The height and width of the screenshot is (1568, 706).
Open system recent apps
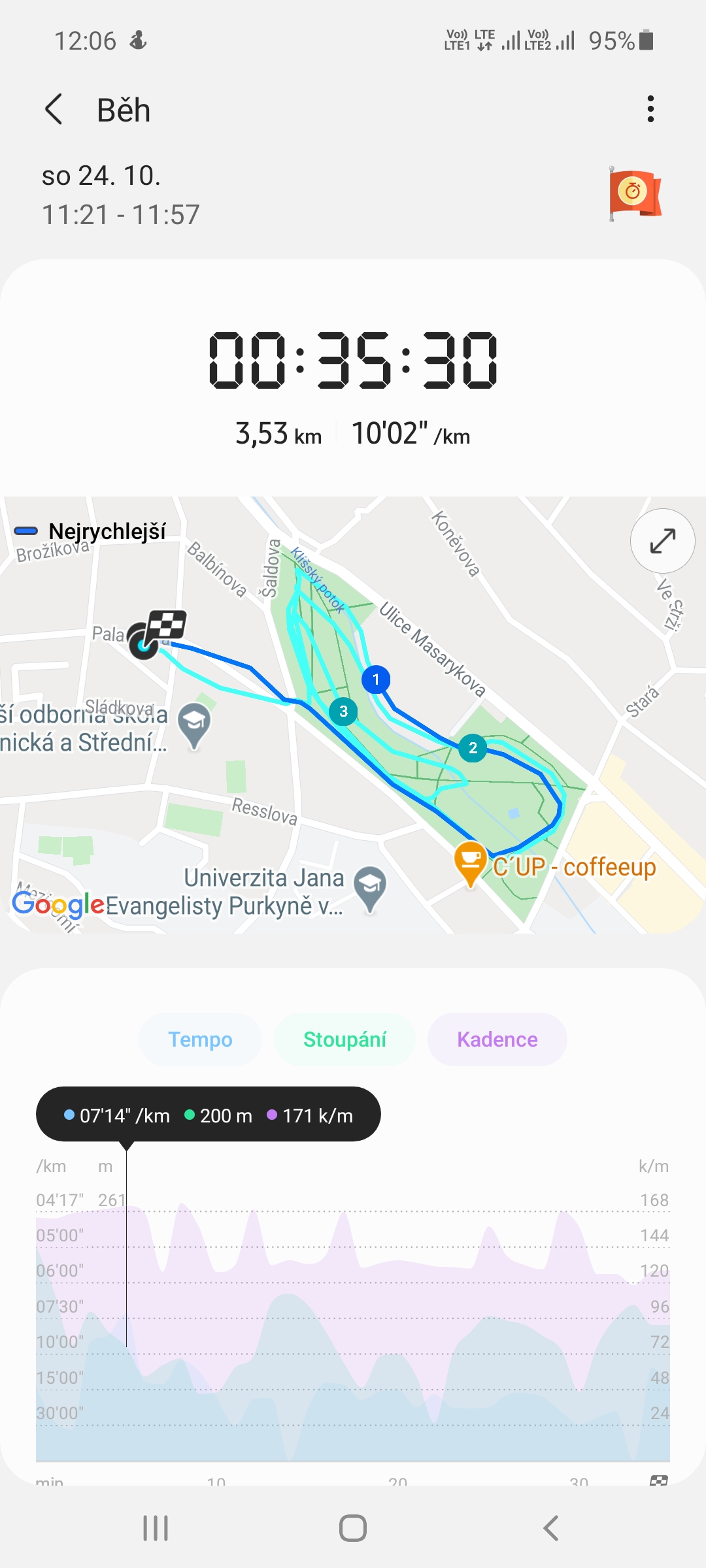click(x=156, y=1528)
